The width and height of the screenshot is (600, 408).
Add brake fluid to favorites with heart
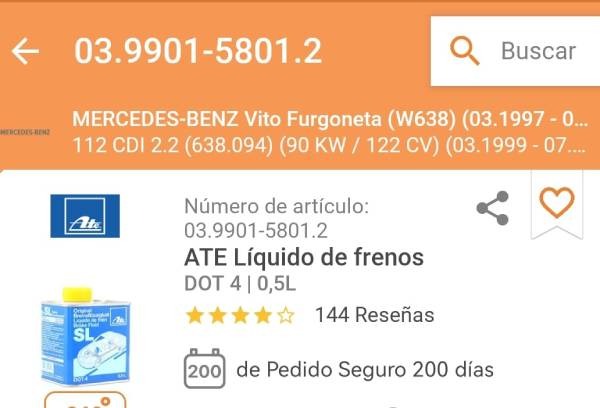pyautogui.click(x=556, y=204)
